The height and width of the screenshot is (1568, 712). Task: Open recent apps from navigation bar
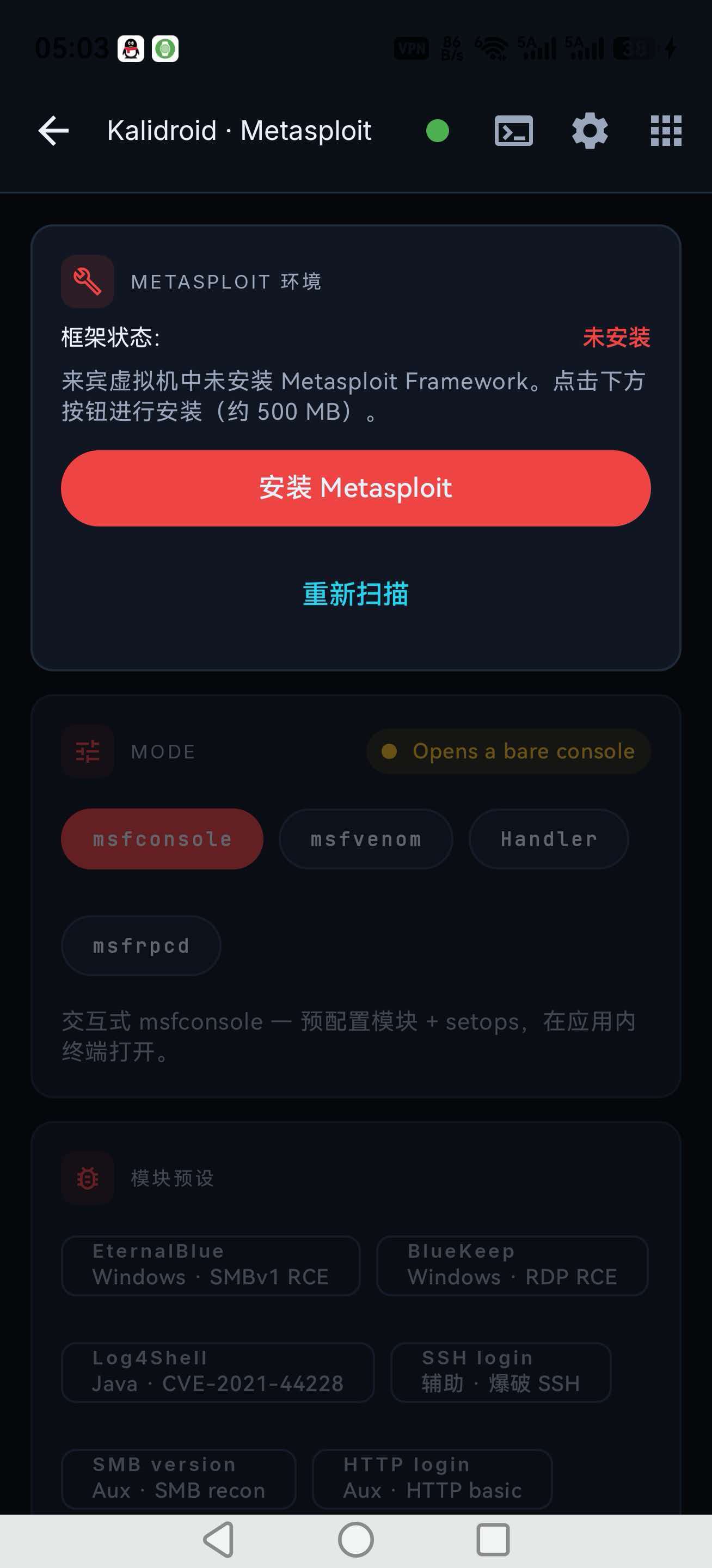click(x=493, y=1540)
